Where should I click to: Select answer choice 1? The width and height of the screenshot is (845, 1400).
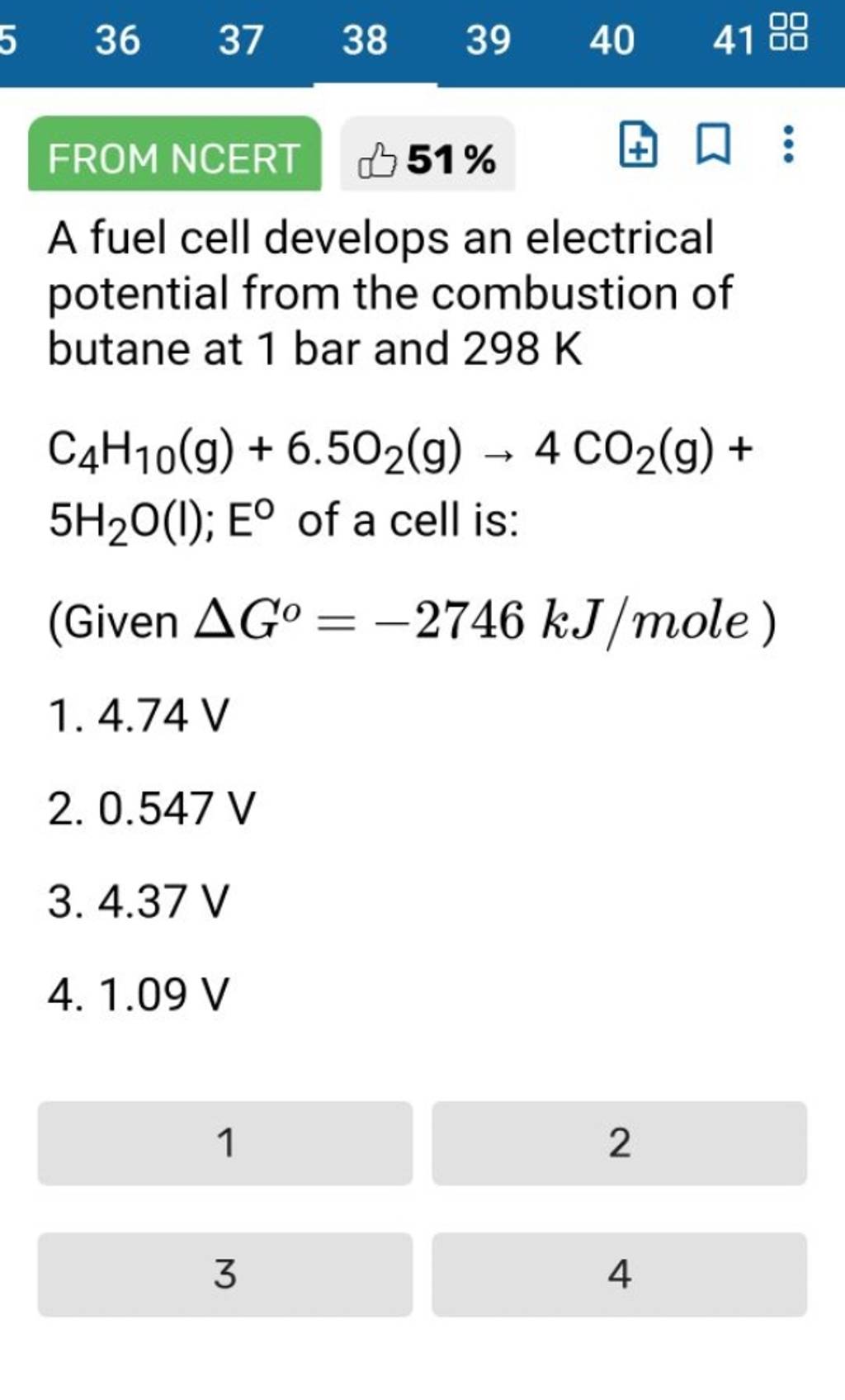coord(224,1143)
